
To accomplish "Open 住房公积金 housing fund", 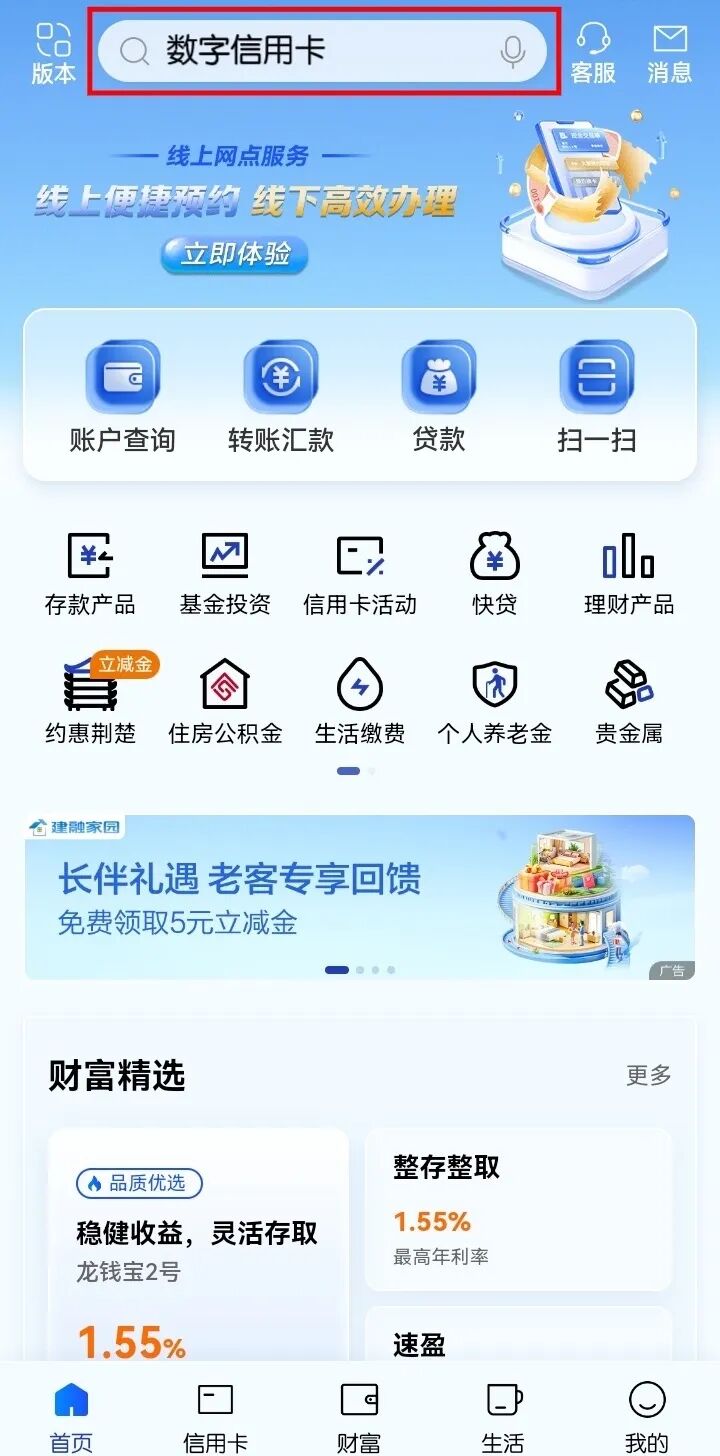I will click(225, 702).
